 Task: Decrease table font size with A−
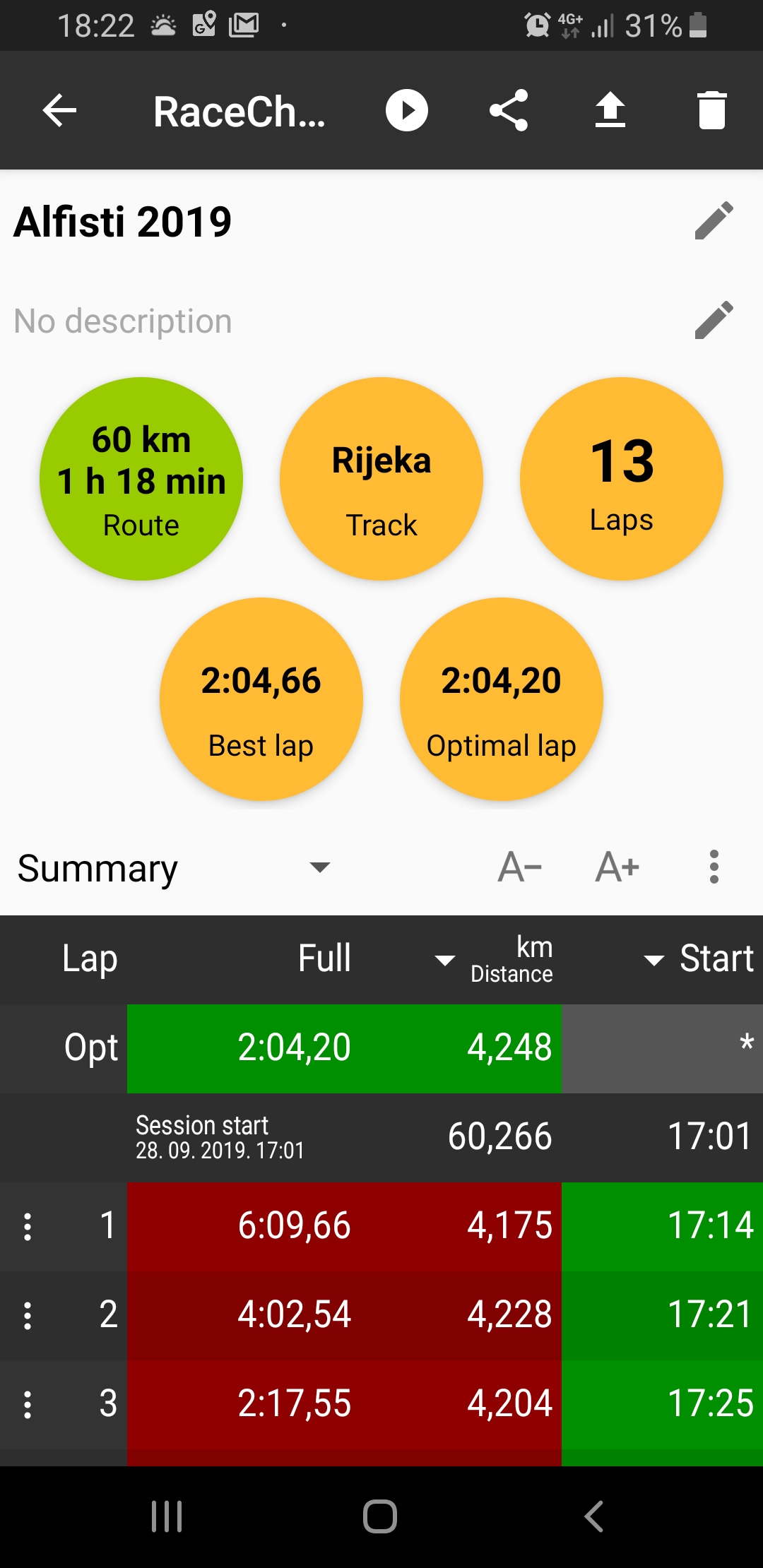click(x=520, y=867)
